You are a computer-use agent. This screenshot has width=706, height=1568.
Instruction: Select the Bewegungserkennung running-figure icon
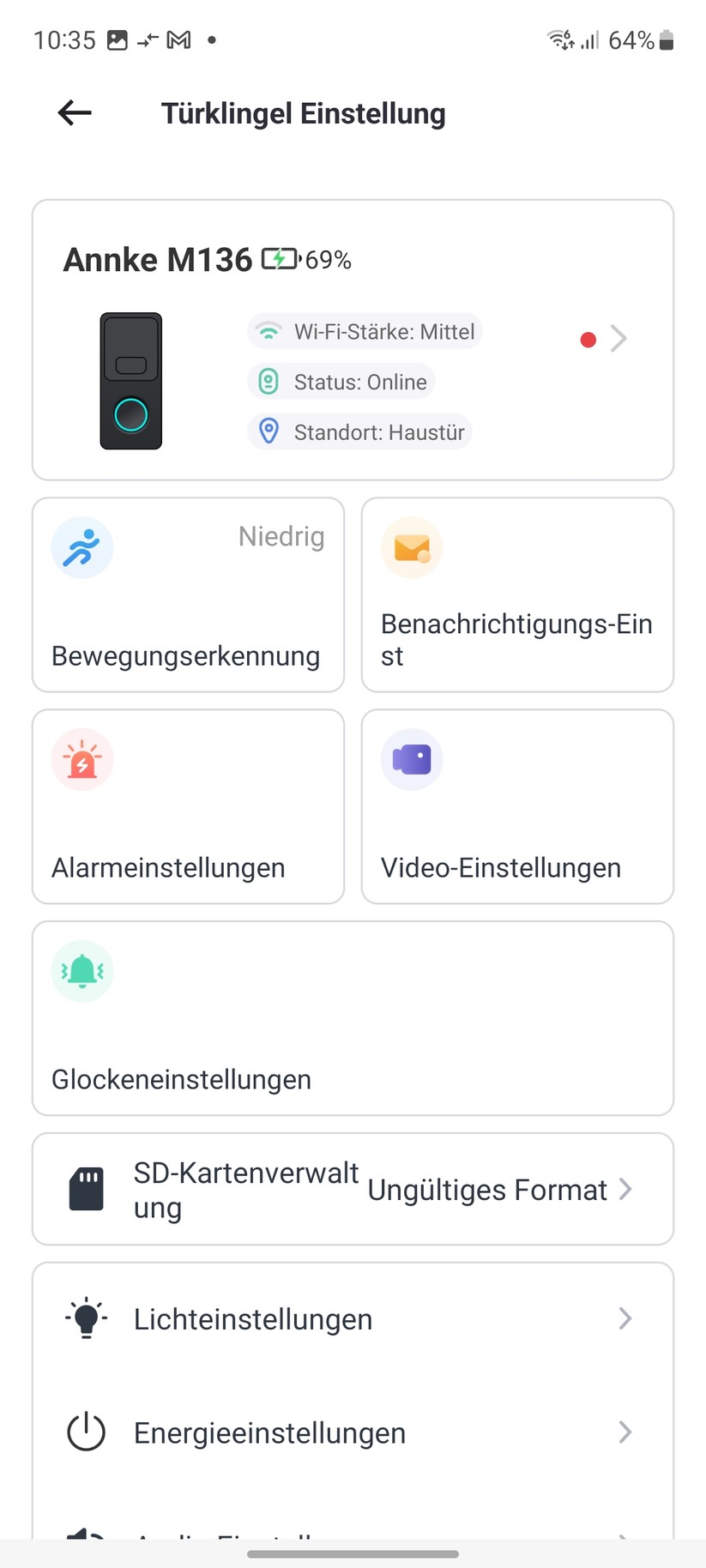81,547
